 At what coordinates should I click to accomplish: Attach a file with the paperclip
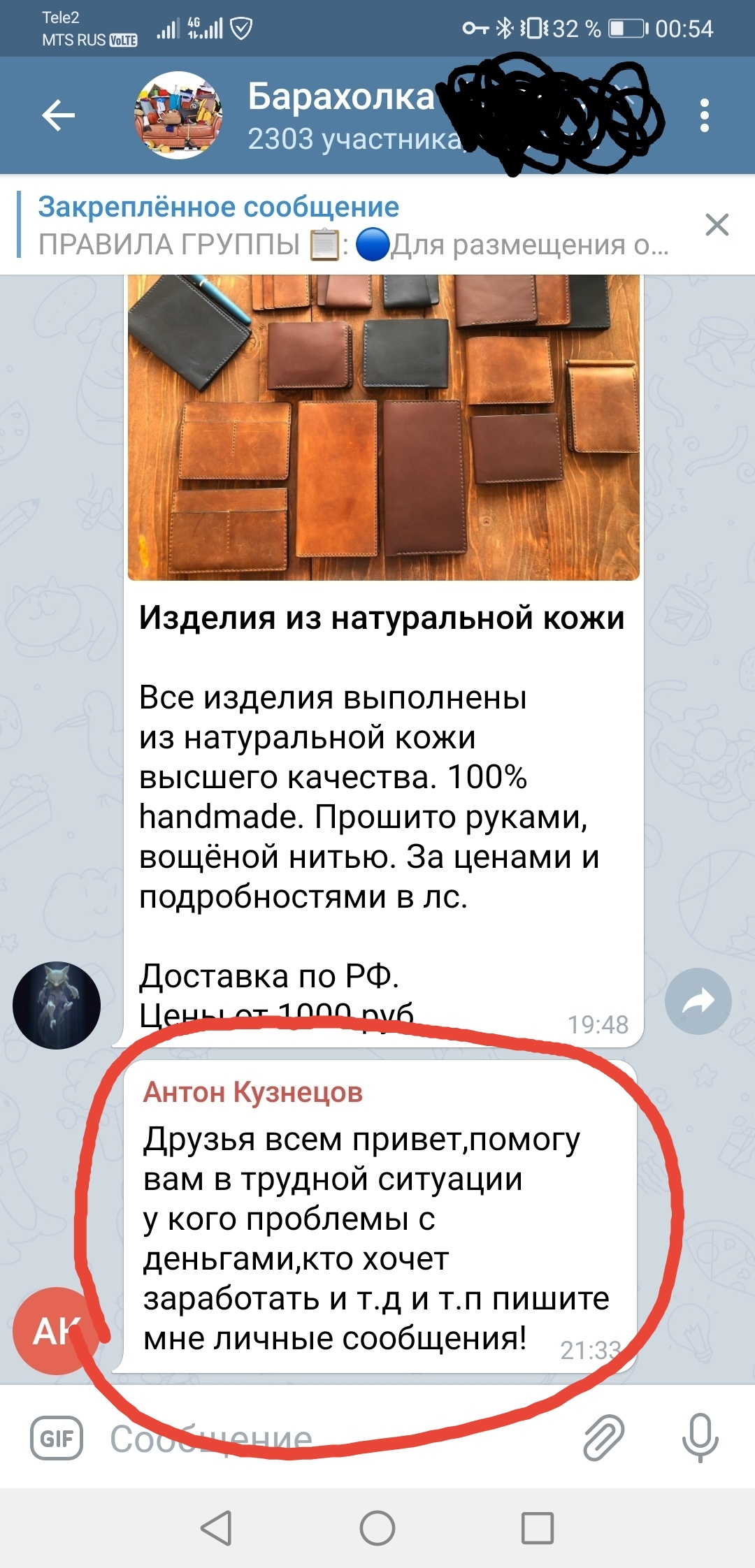coord(603,1438)
